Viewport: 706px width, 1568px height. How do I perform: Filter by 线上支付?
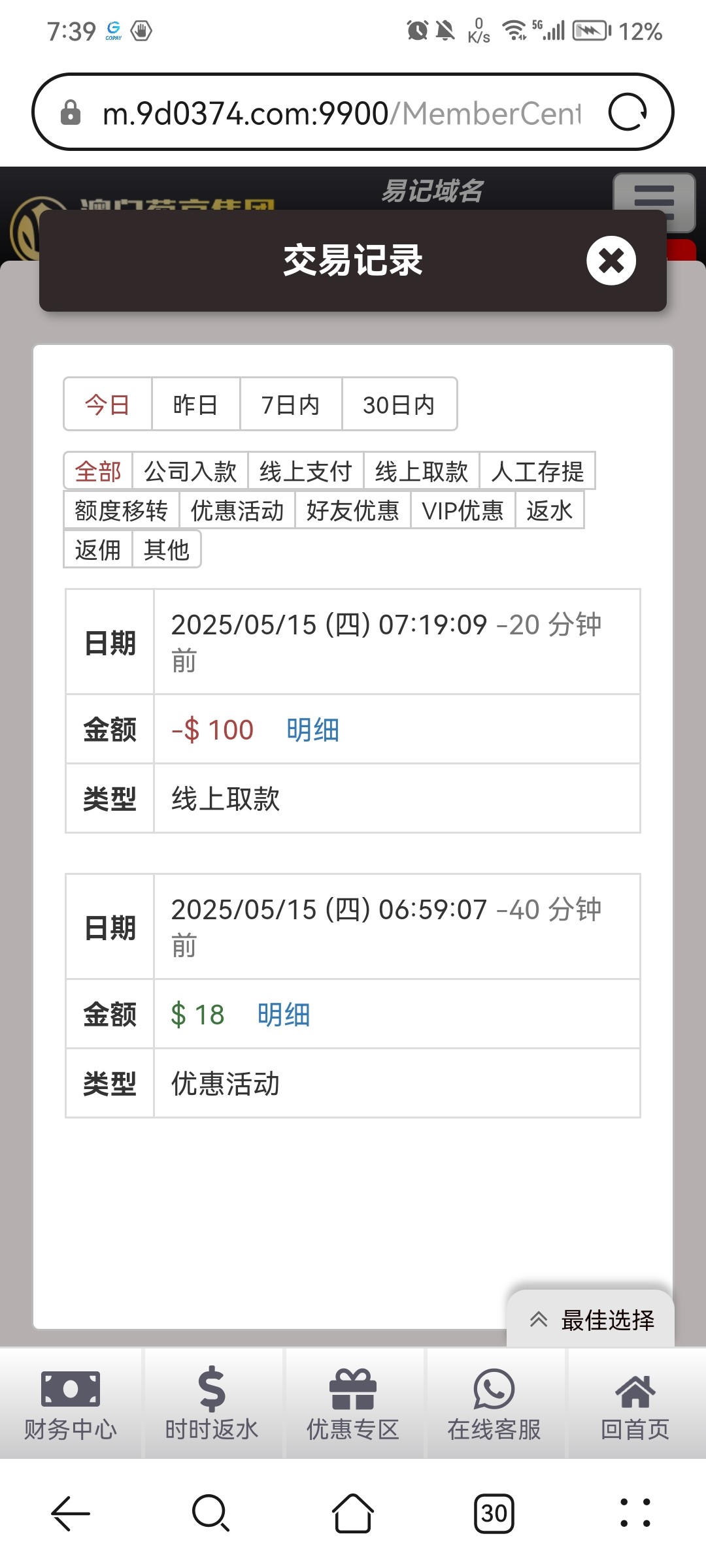coord(306,470)
